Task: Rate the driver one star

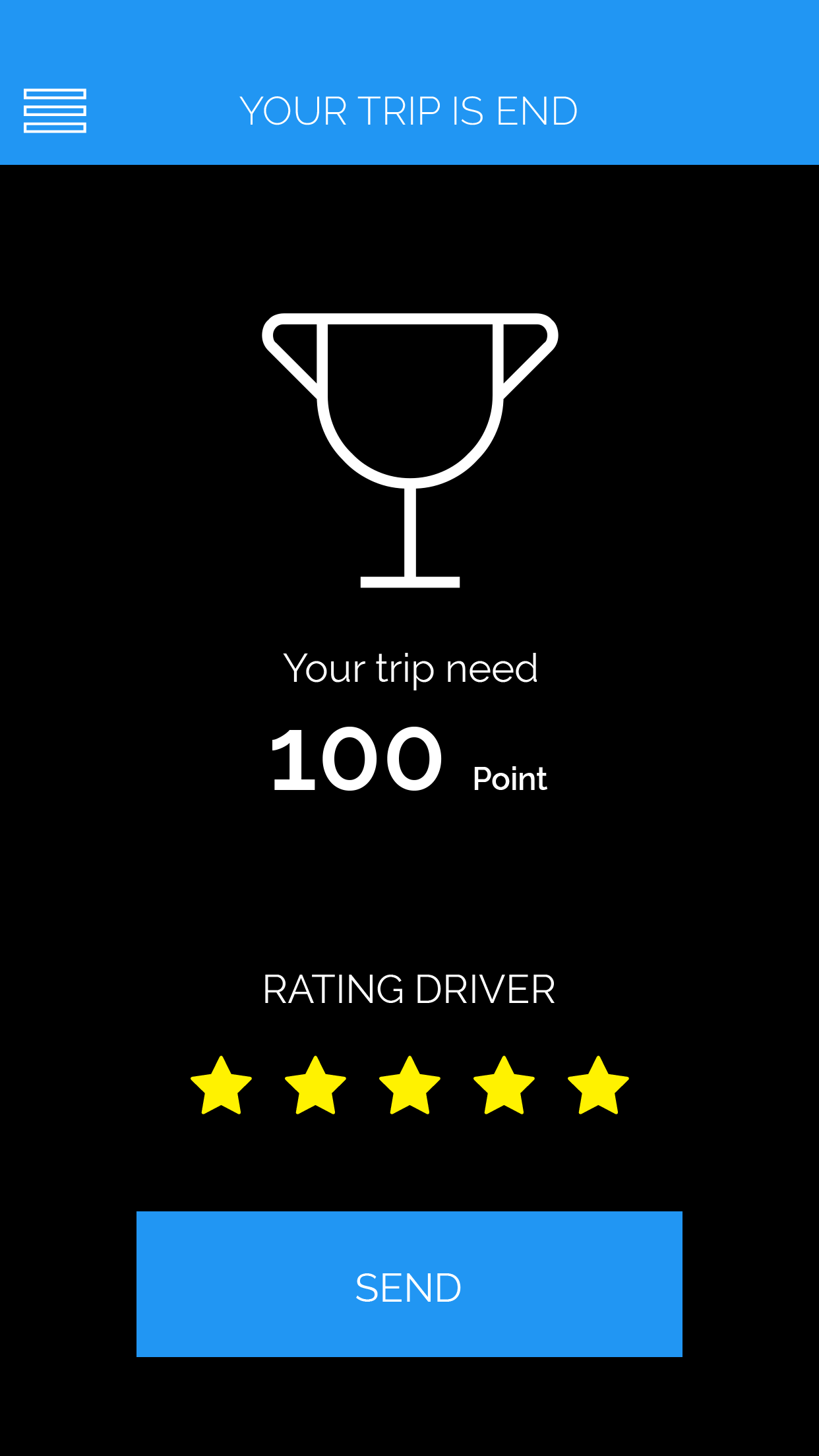Action: 221,1087
